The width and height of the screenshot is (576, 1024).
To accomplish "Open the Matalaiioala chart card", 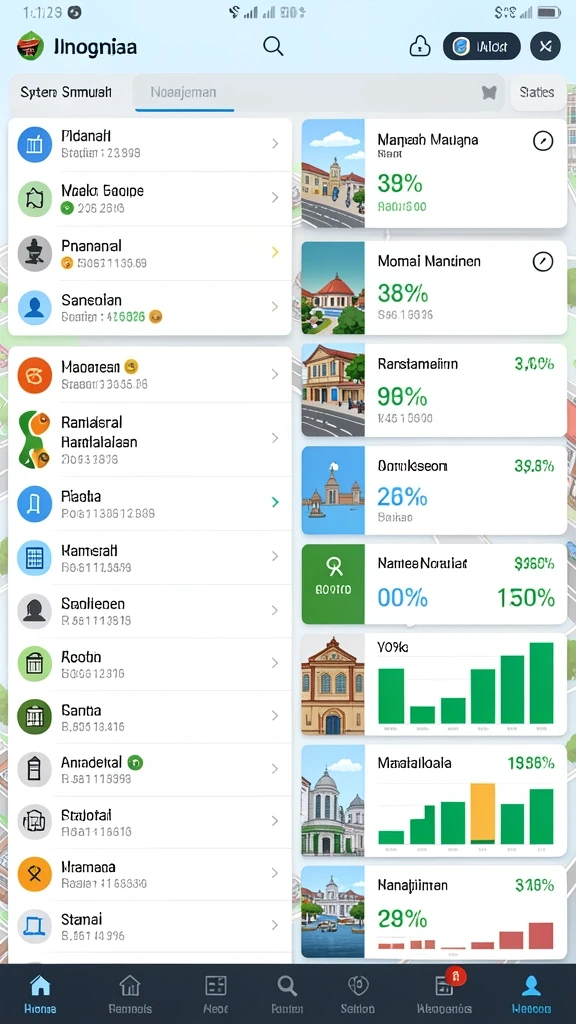I will point(434,800).
